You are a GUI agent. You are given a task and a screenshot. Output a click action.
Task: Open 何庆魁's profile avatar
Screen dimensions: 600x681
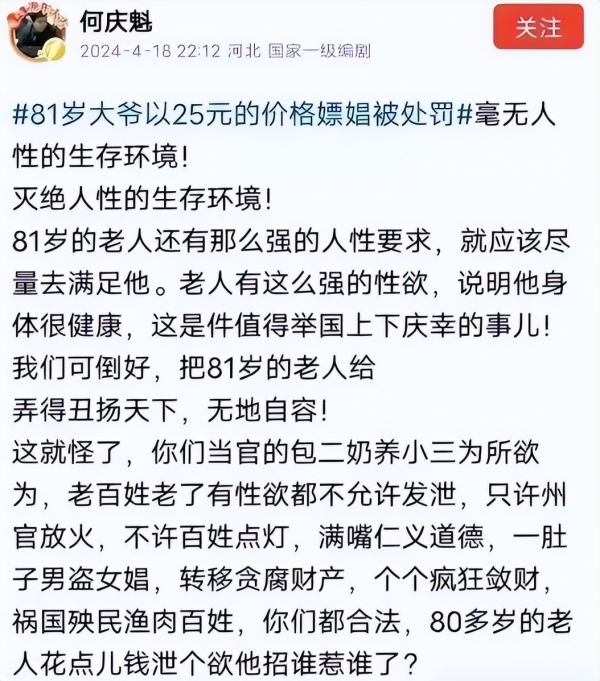[x=35, y=31]
